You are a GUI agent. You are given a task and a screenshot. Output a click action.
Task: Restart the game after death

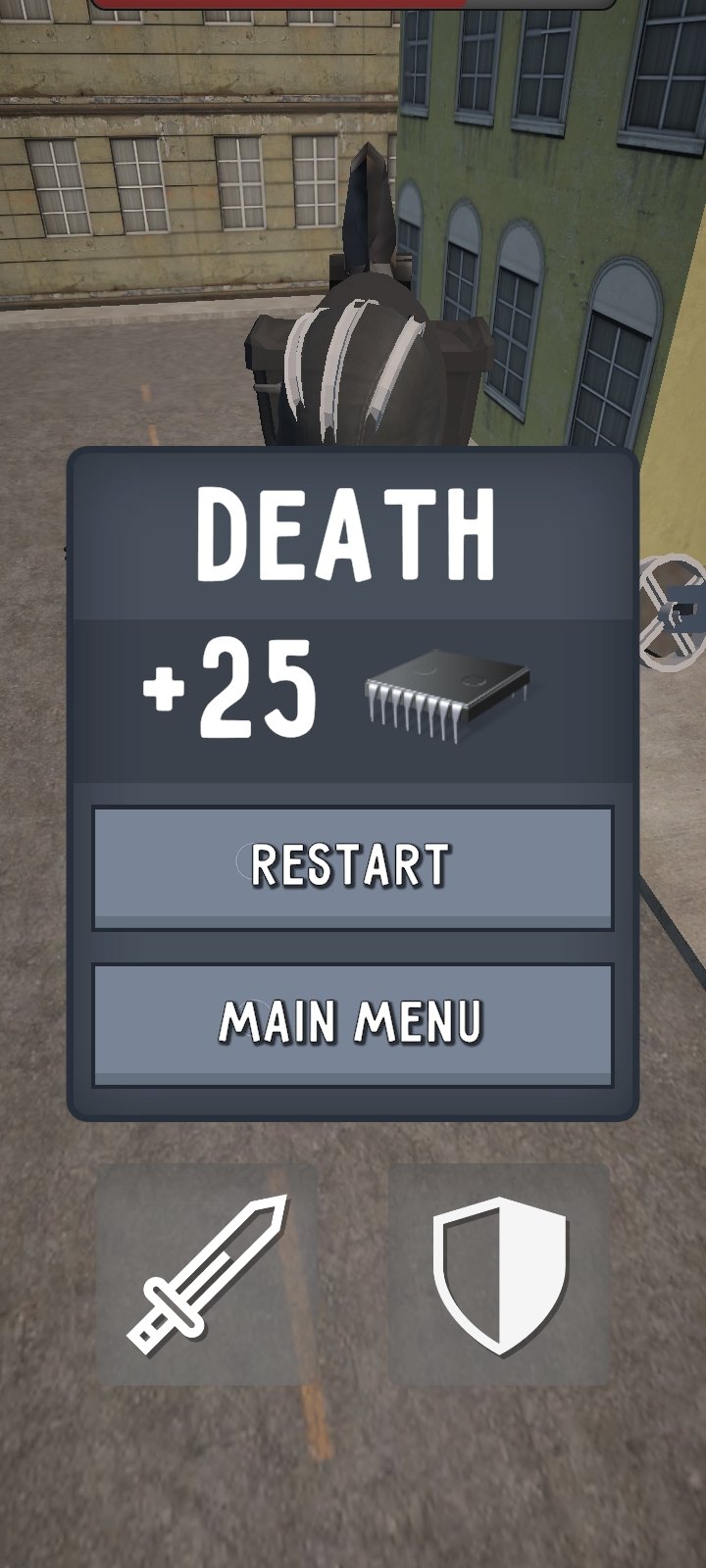(x=353, y=868)
